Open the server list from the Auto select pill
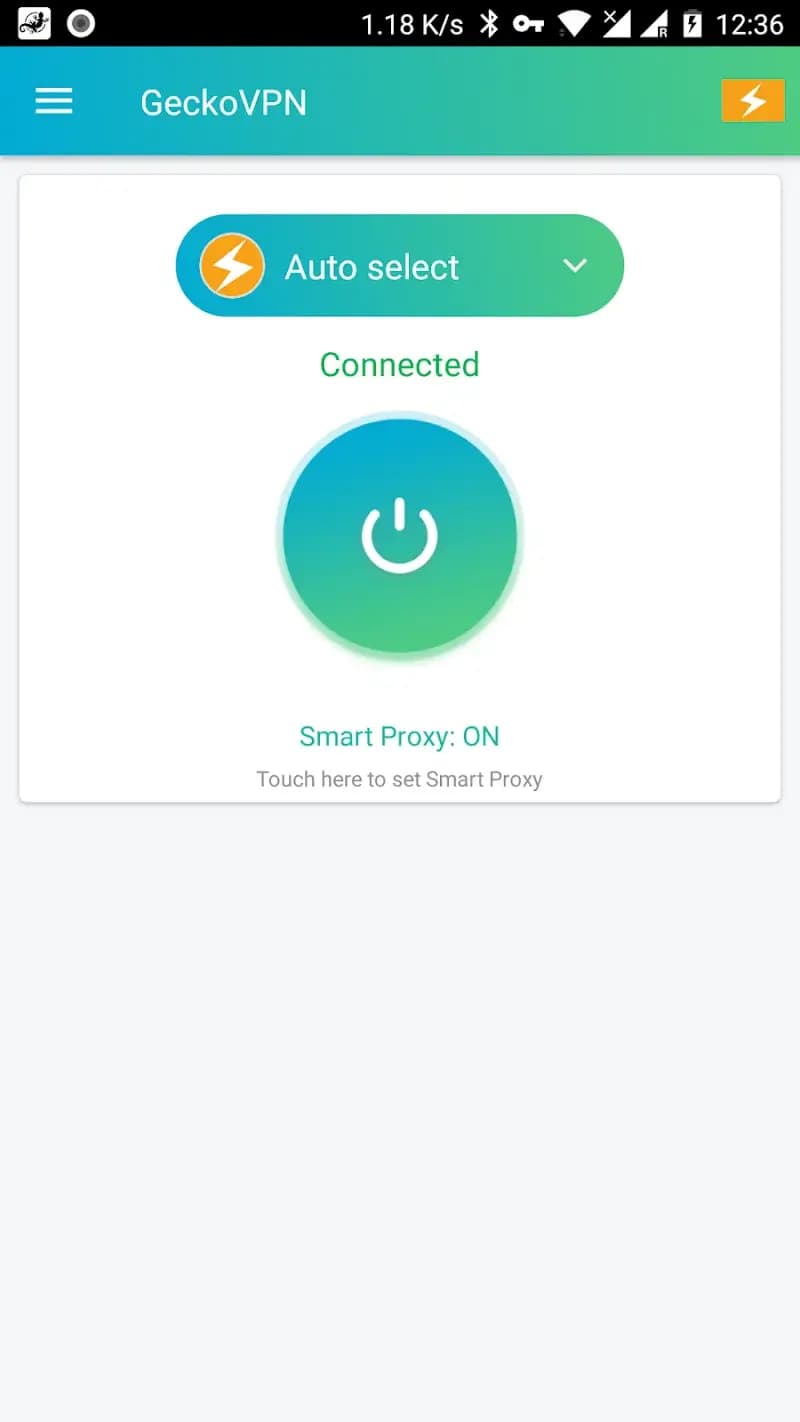Viewport: 800px width, 1422px height. tap(400, 265)
